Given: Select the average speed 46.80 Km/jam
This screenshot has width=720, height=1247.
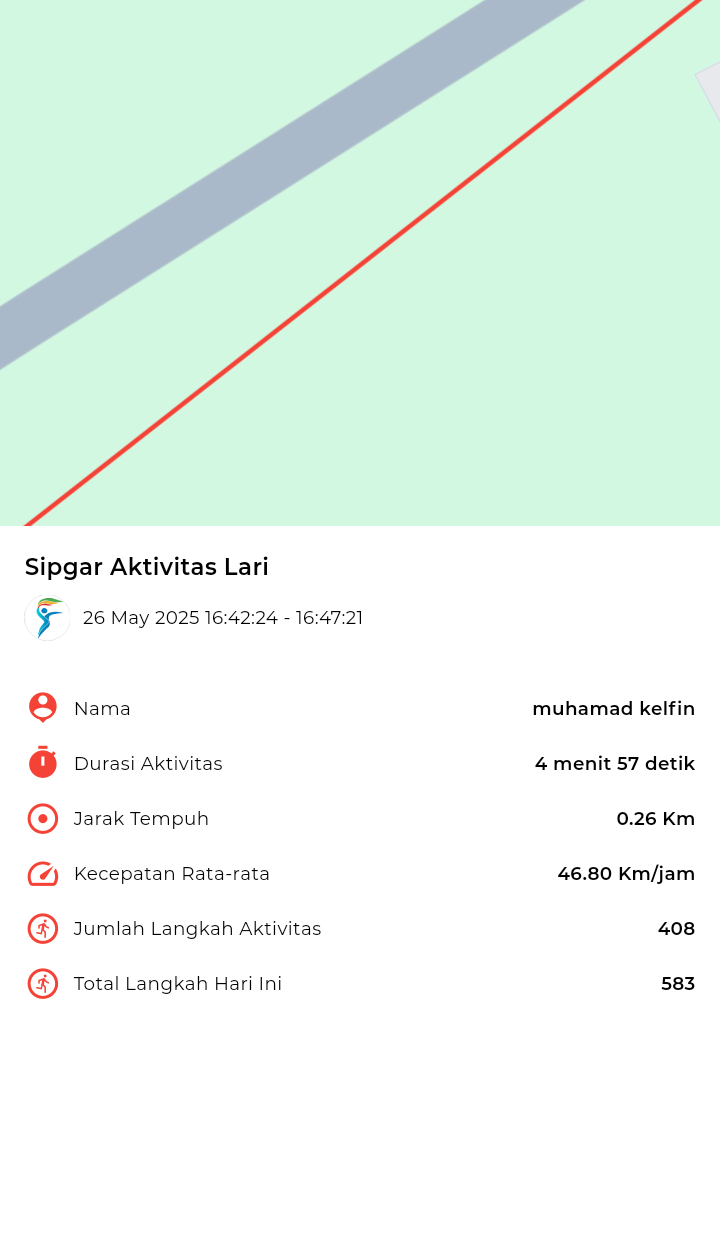Looking at the screenshot, I should pyautogui.click(x=626, y=873).
